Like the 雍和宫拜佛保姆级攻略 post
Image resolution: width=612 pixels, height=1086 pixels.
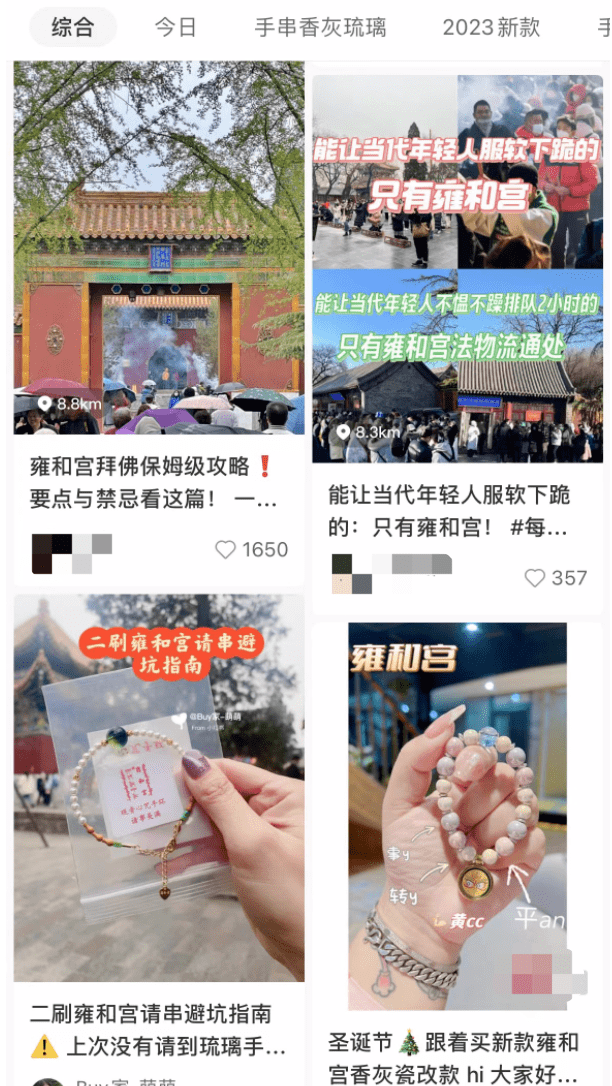[x=227, y=549]
